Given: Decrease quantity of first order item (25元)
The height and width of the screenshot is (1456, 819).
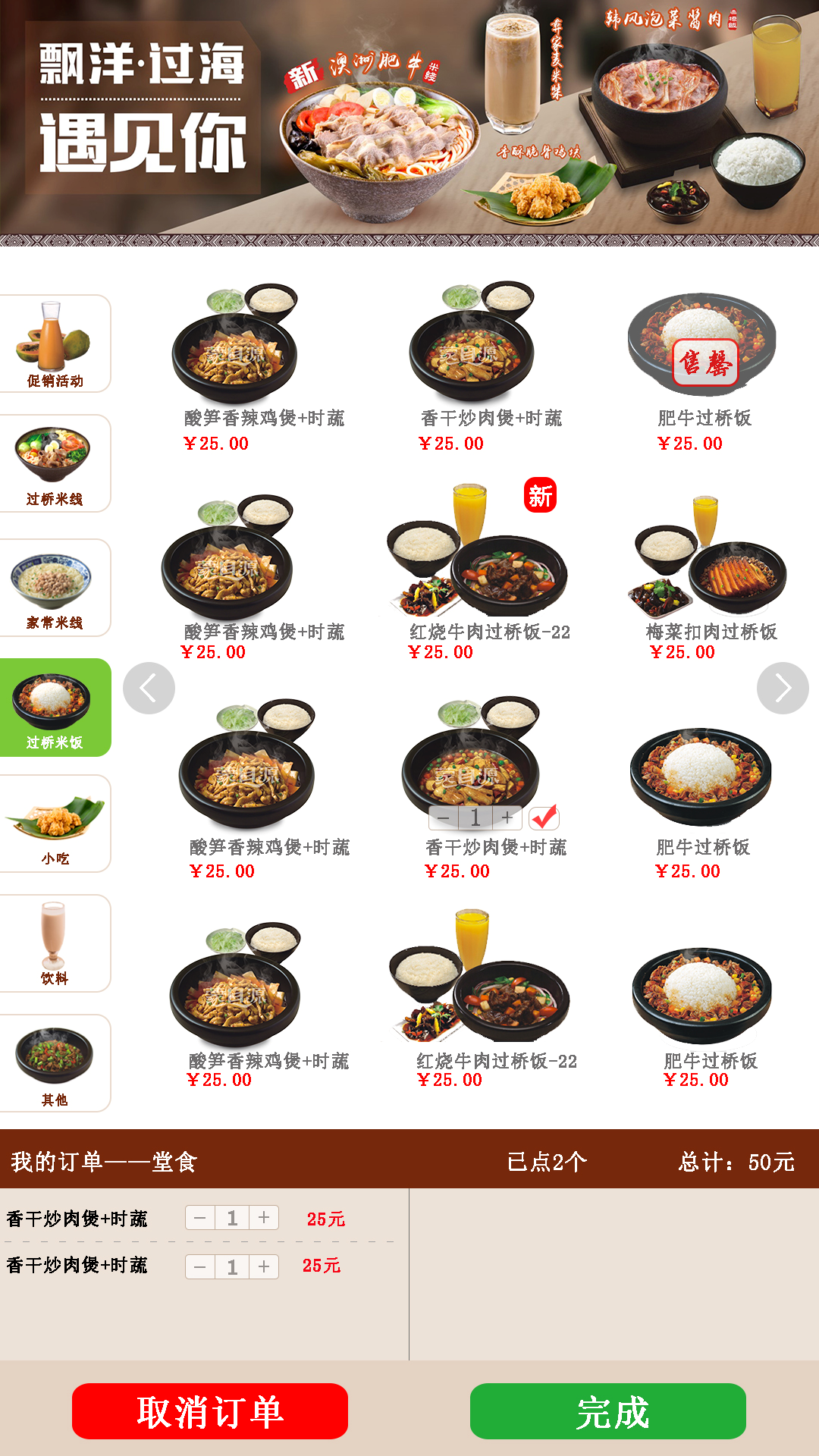Looking at the screenshot, I should point(200,1218).
